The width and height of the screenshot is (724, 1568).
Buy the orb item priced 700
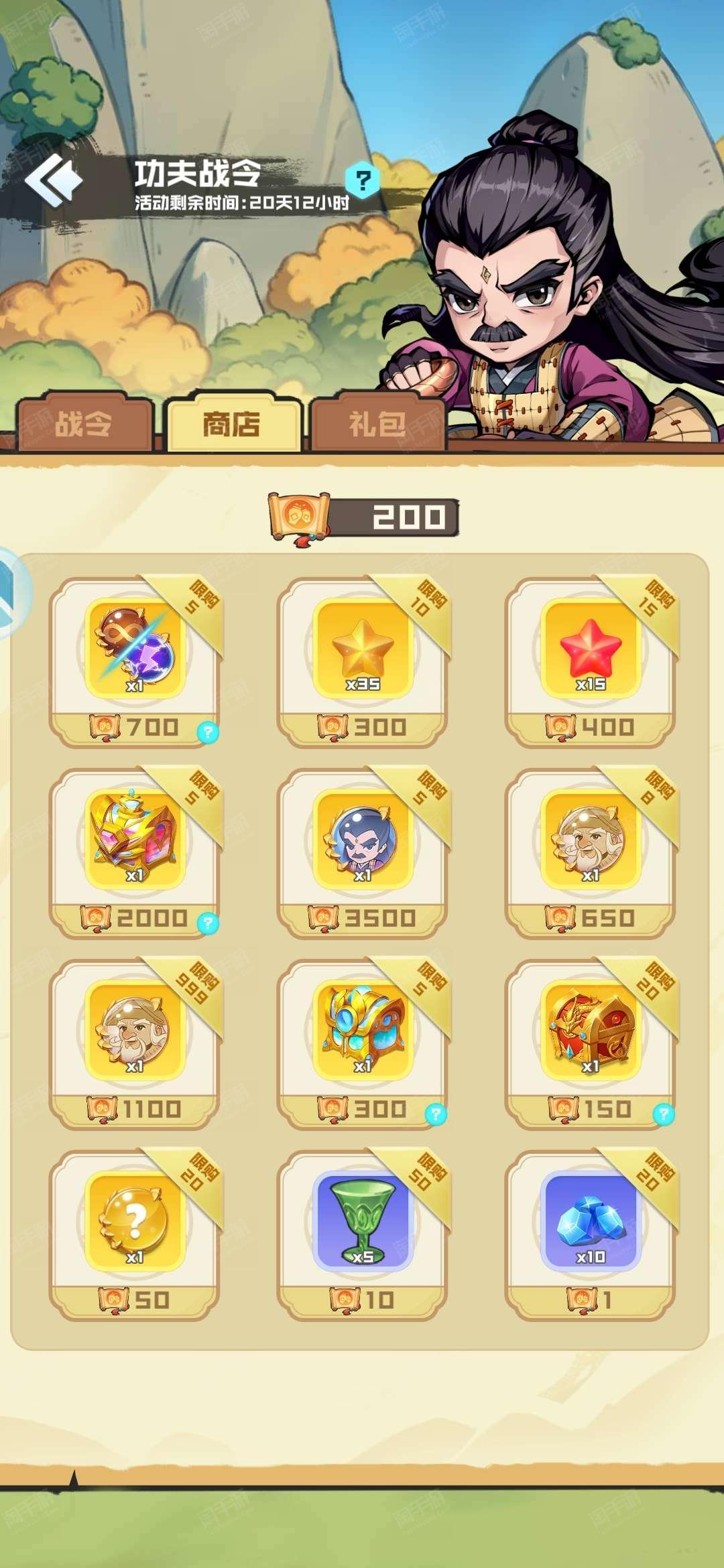[x=135, y=662]
